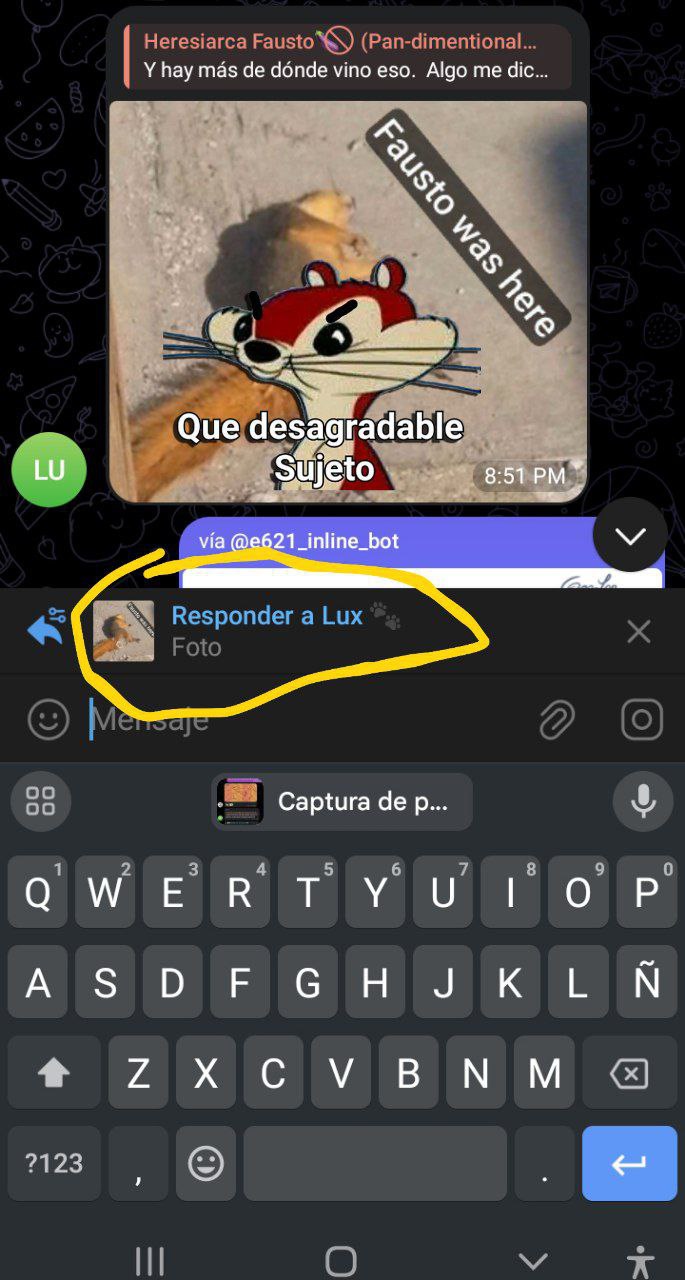Jump to the latest messages with the down arrow

click(x=630, y=537)
